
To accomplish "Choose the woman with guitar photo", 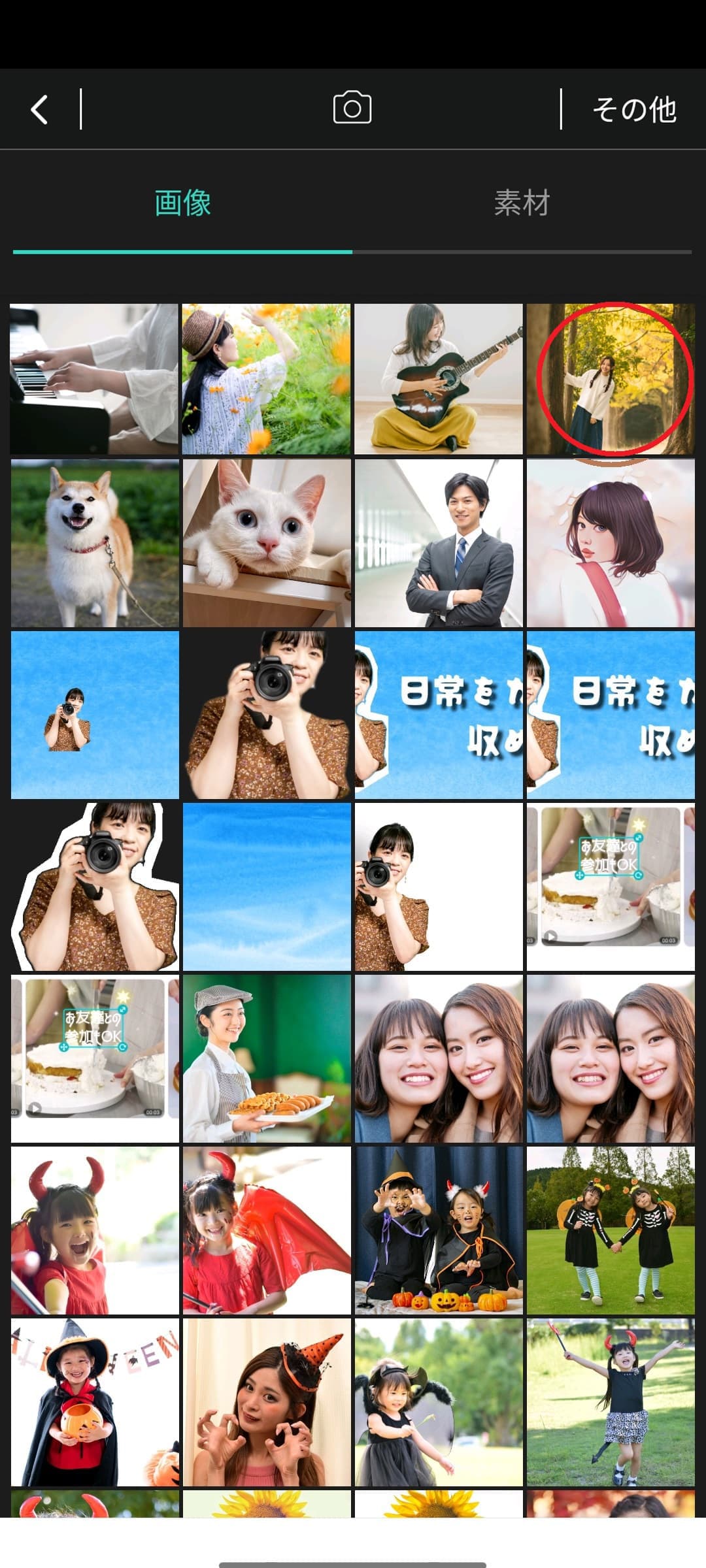I will [x=438, y=379].
